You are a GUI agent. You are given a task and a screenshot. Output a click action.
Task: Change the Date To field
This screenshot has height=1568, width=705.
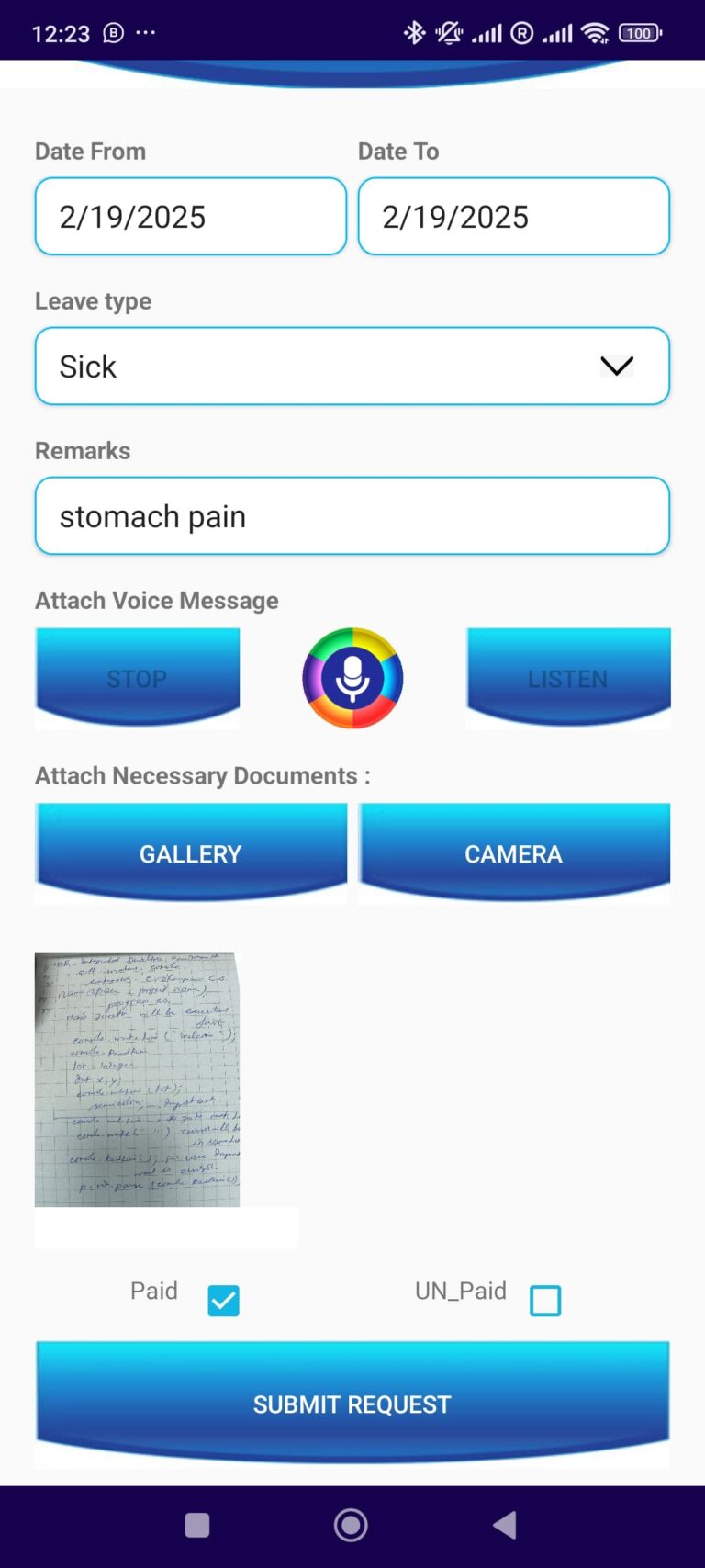point(513,217)
